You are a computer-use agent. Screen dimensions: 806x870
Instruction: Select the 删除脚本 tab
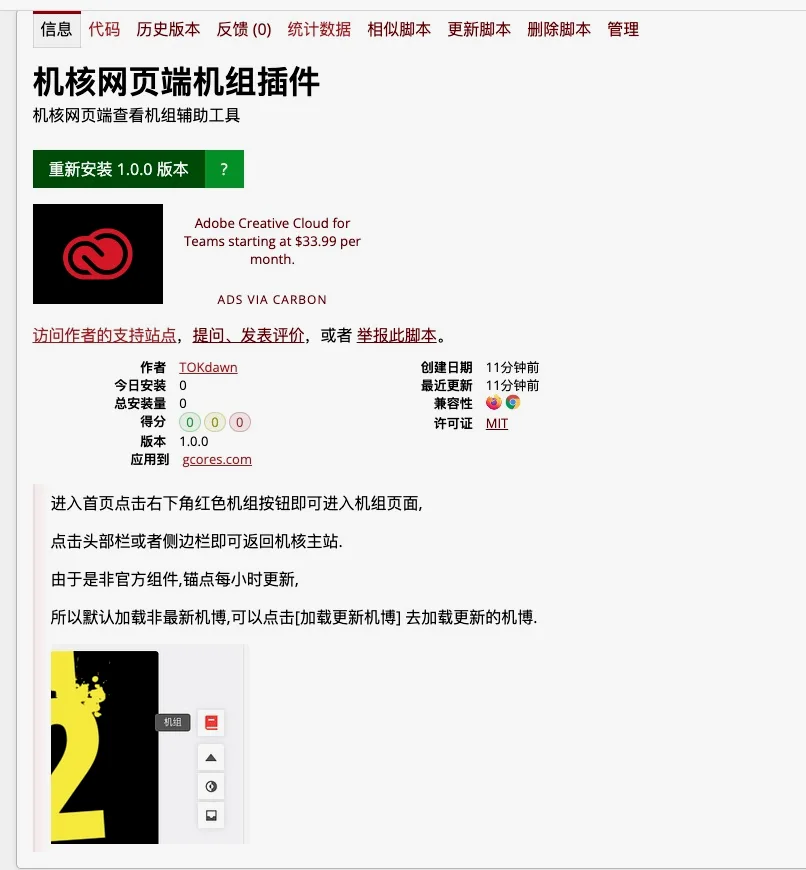click(559, 29)
